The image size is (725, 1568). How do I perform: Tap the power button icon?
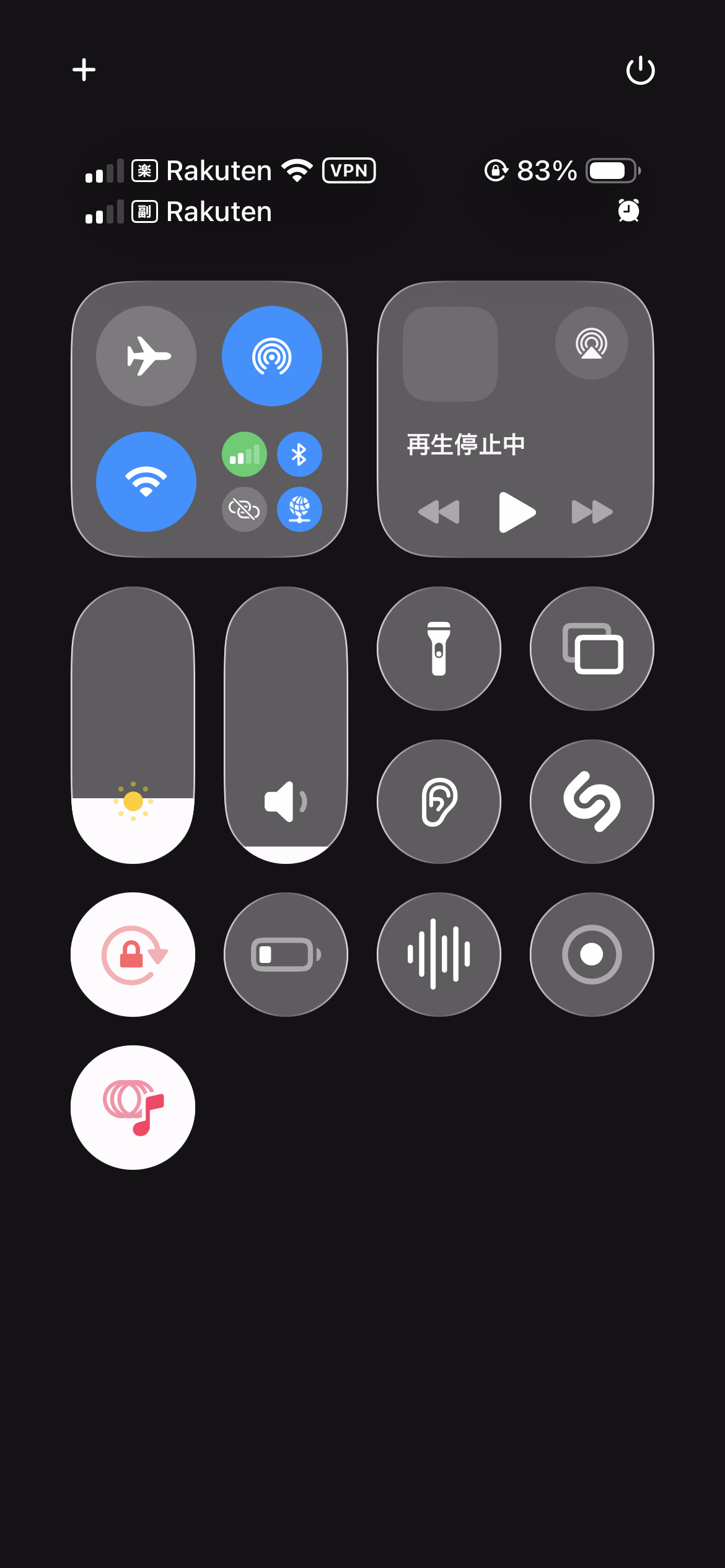640,70
